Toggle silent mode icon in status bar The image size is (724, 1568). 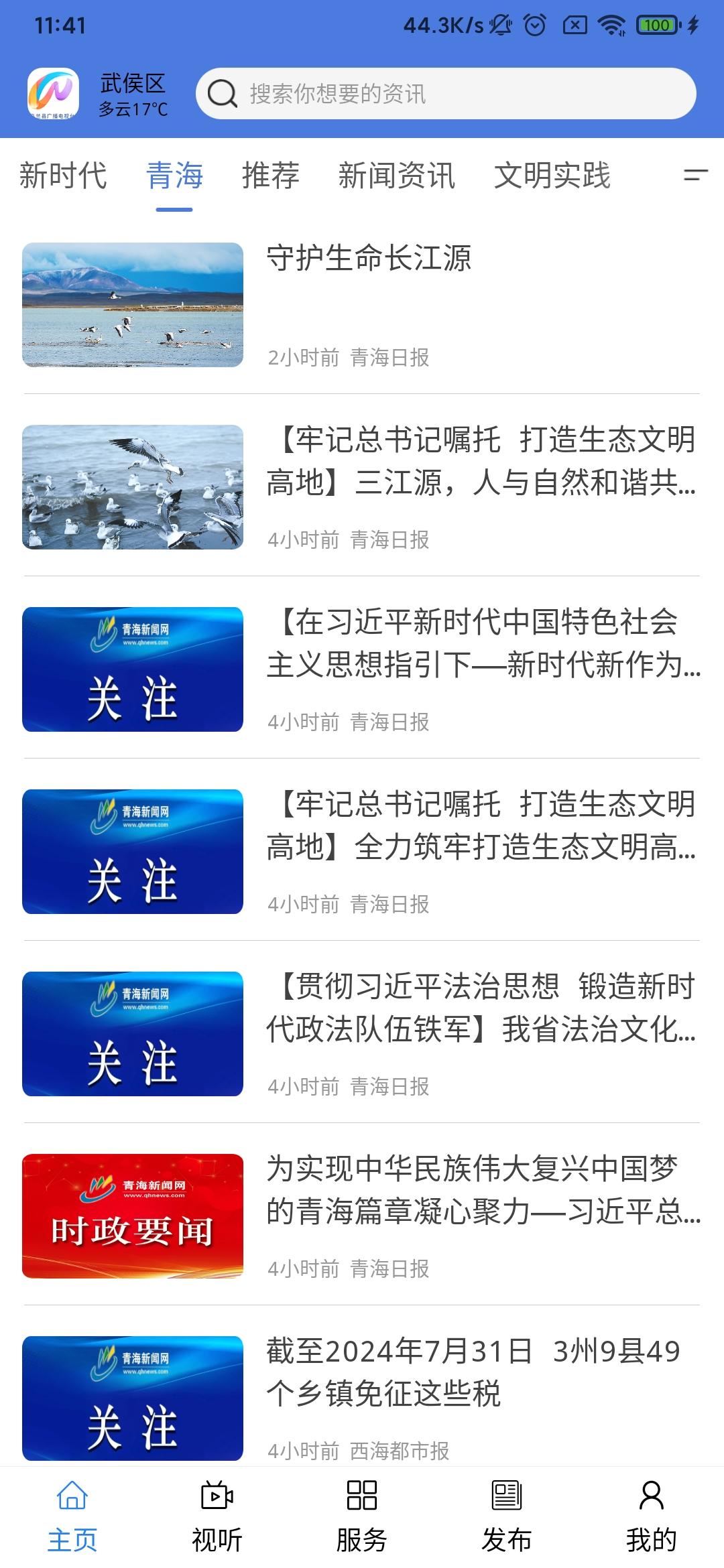[502, 24]
